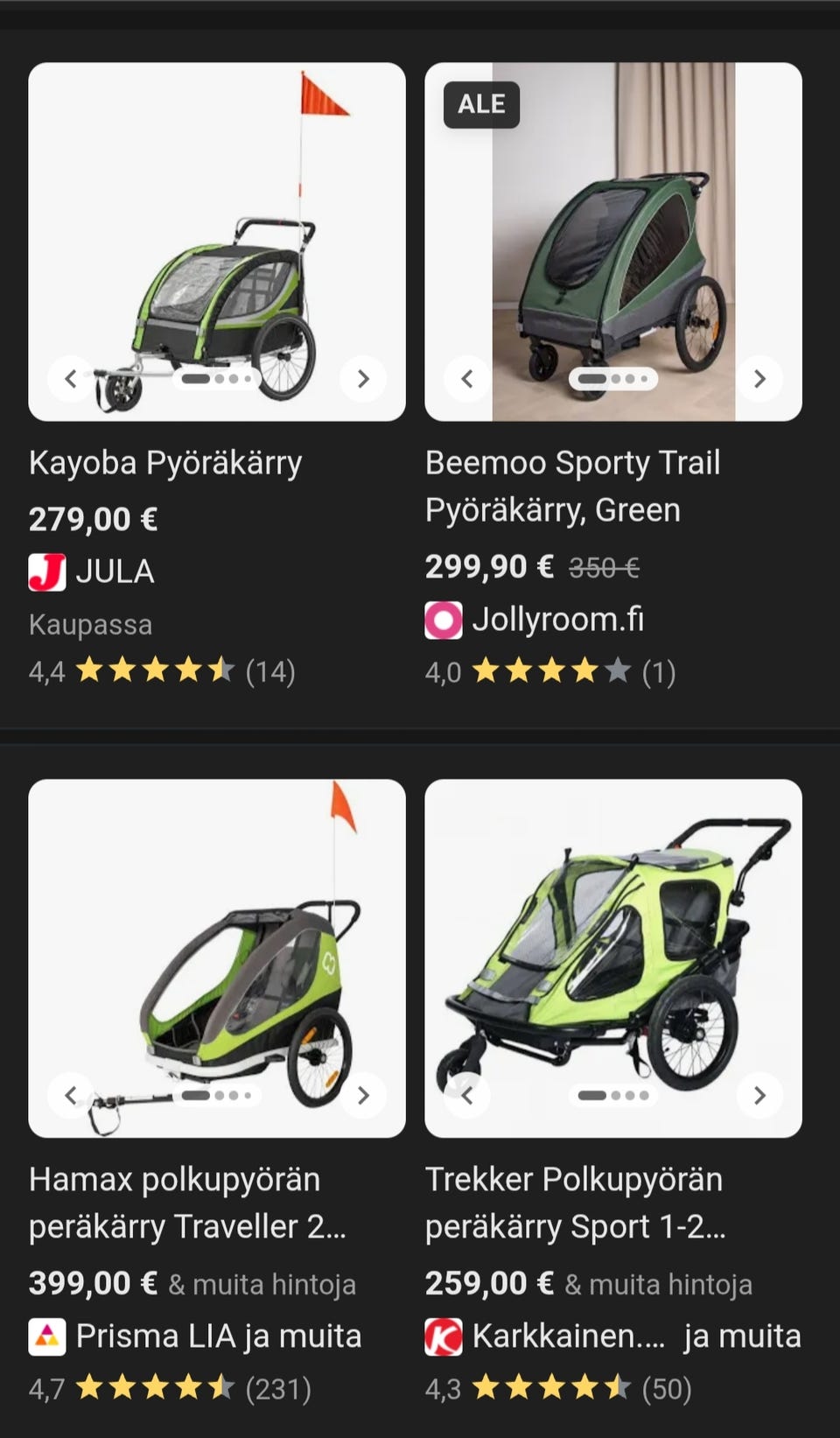The image size is (840, 1438).
Task: Open the Beemoo Sporty Trail product listing
Action: [572, 486]
